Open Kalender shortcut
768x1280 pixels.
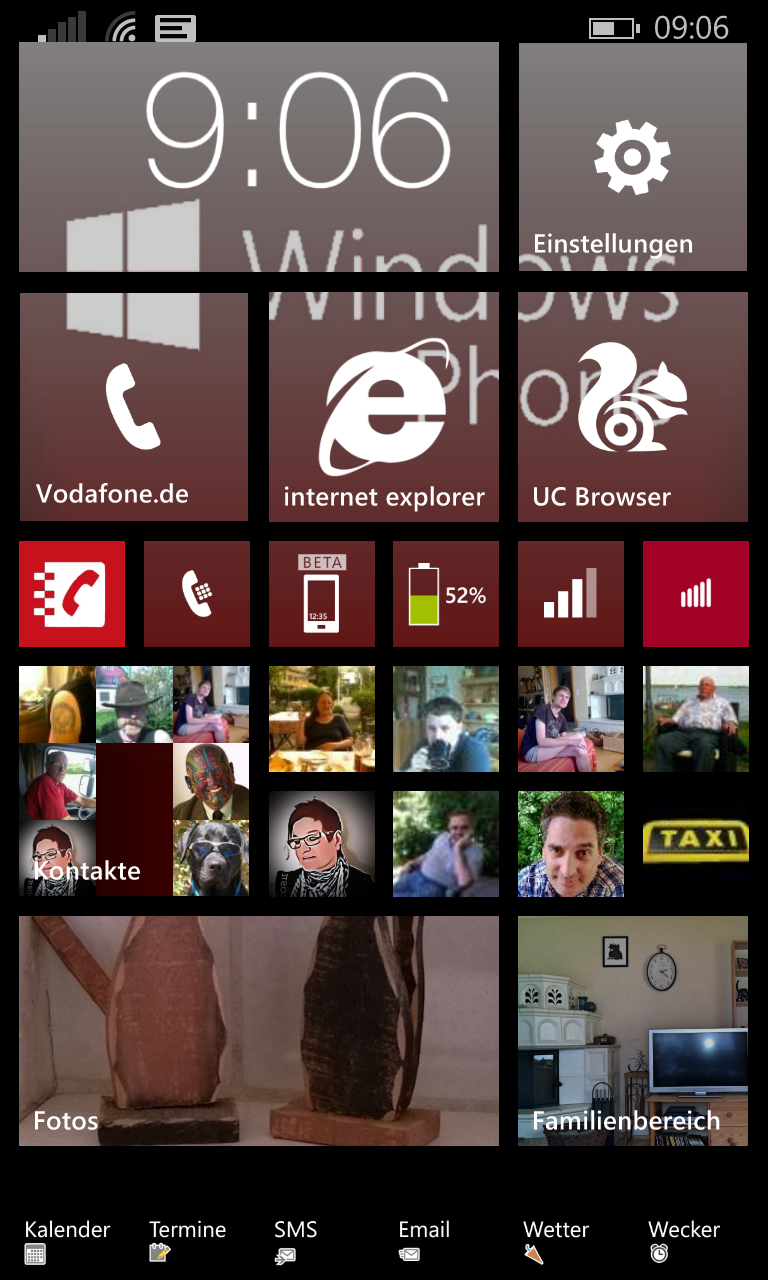tap(66, 1240)
